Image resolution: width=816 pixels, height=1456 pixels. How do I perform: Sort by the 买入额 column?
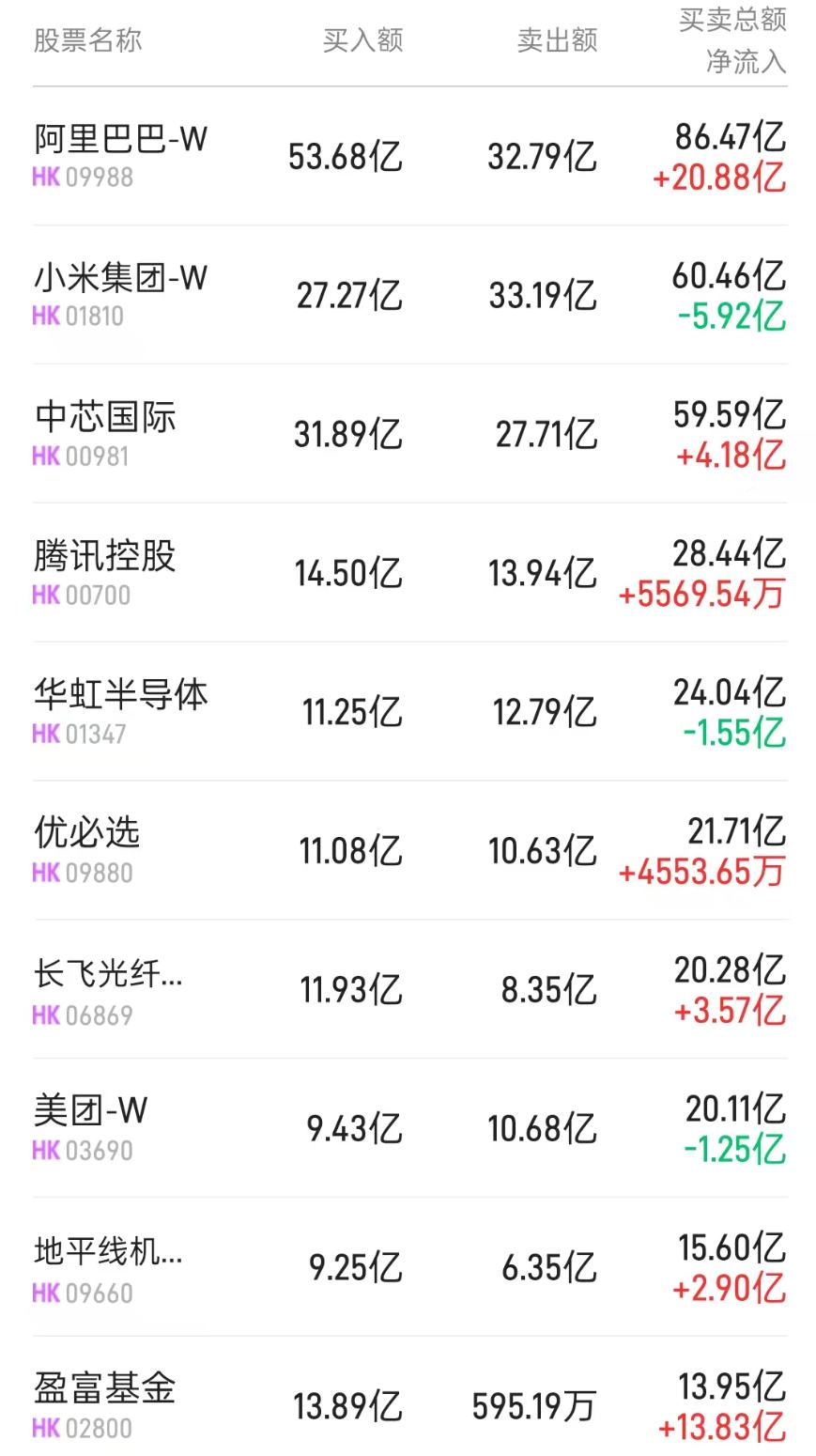click(x=362, y=40)
